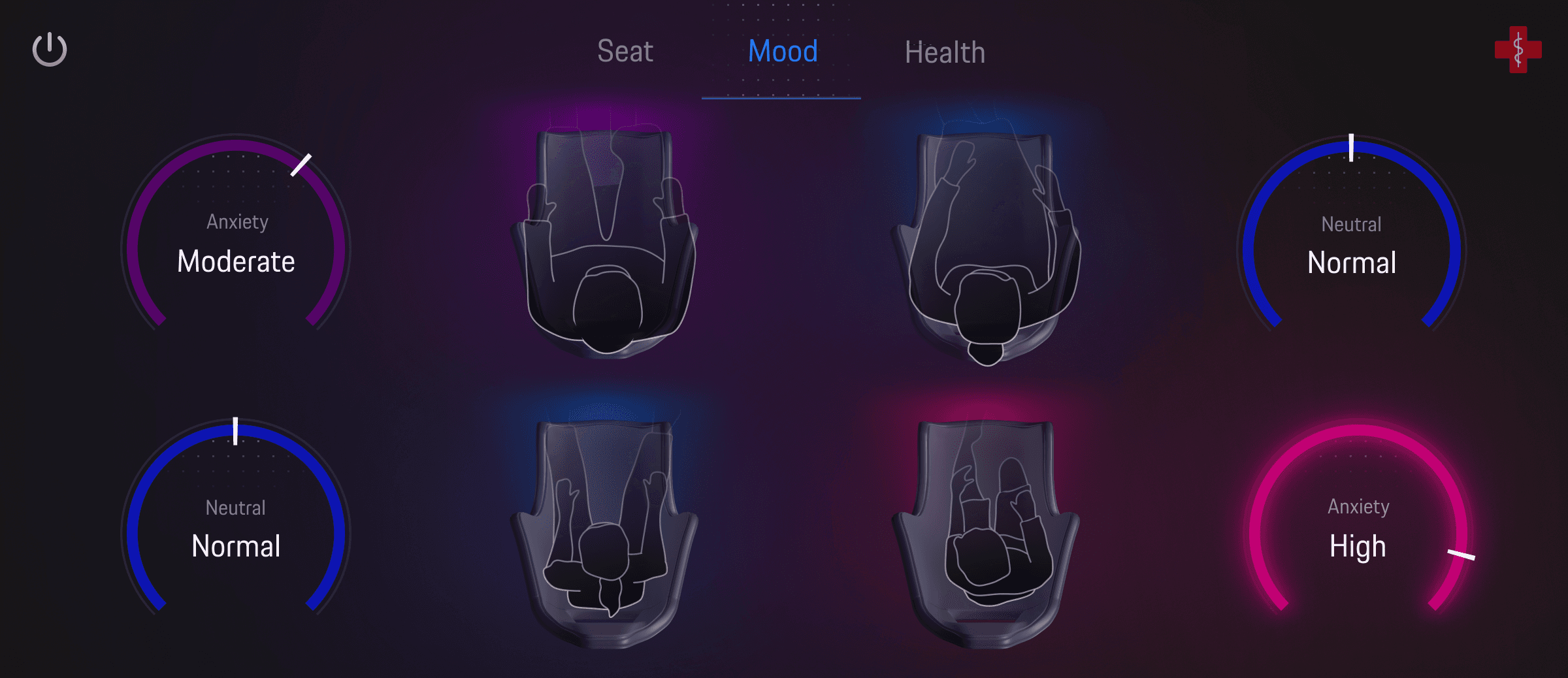
Task: Open the Health tab
Action: click(945, 52)
